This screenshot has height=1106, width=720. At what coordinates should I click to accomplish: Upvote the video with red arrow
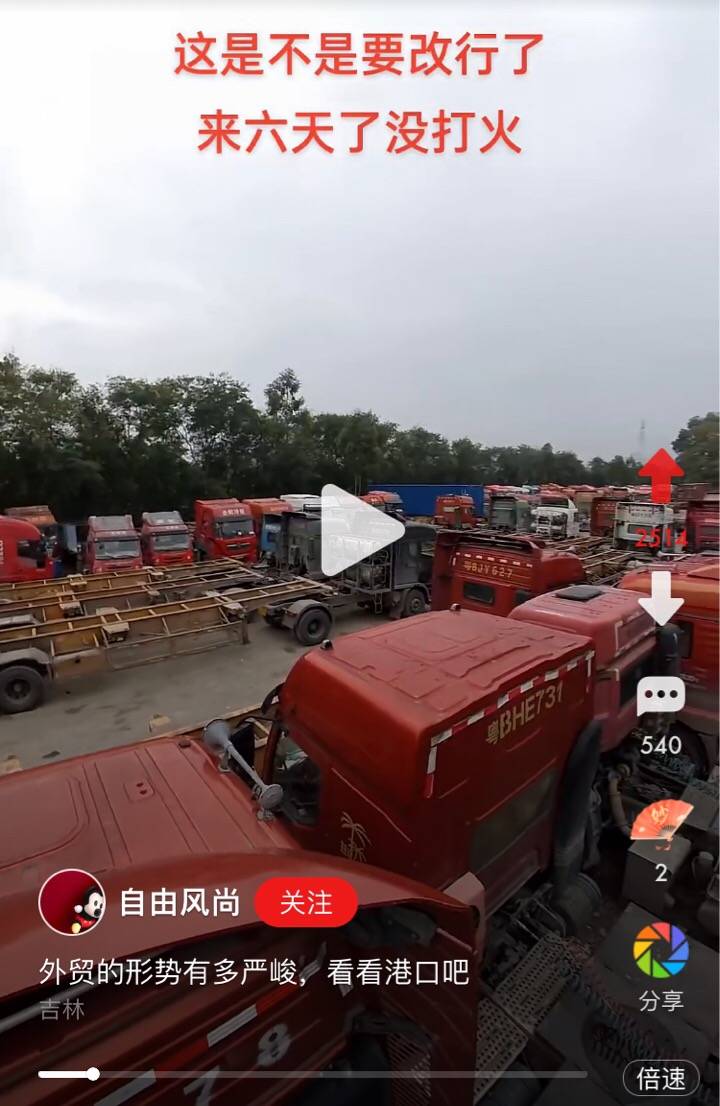pyautogui.click(x=661, y=477)
